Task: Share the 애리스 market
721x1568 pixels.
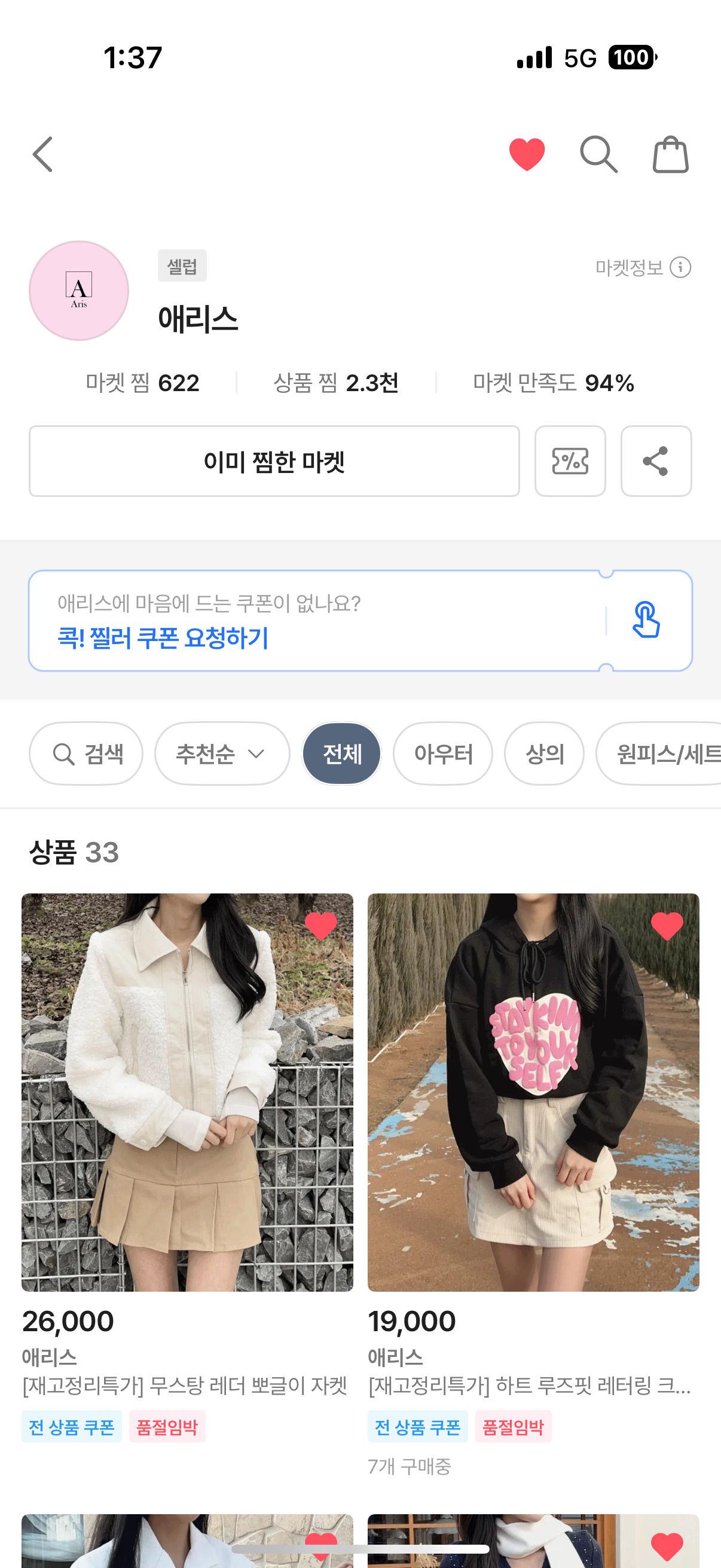Action: coord(656,462)
